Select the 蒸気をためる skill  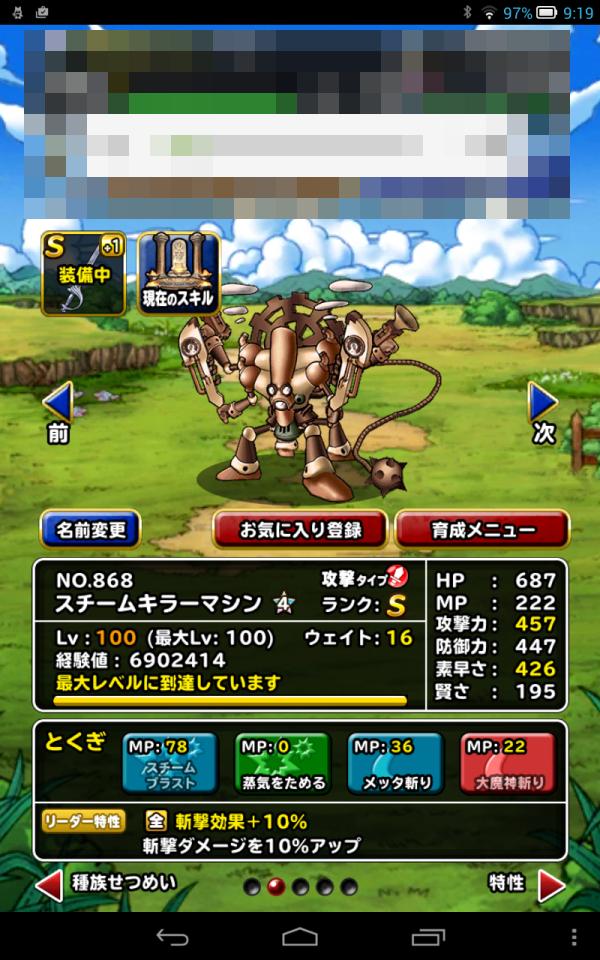click(282, 763)
